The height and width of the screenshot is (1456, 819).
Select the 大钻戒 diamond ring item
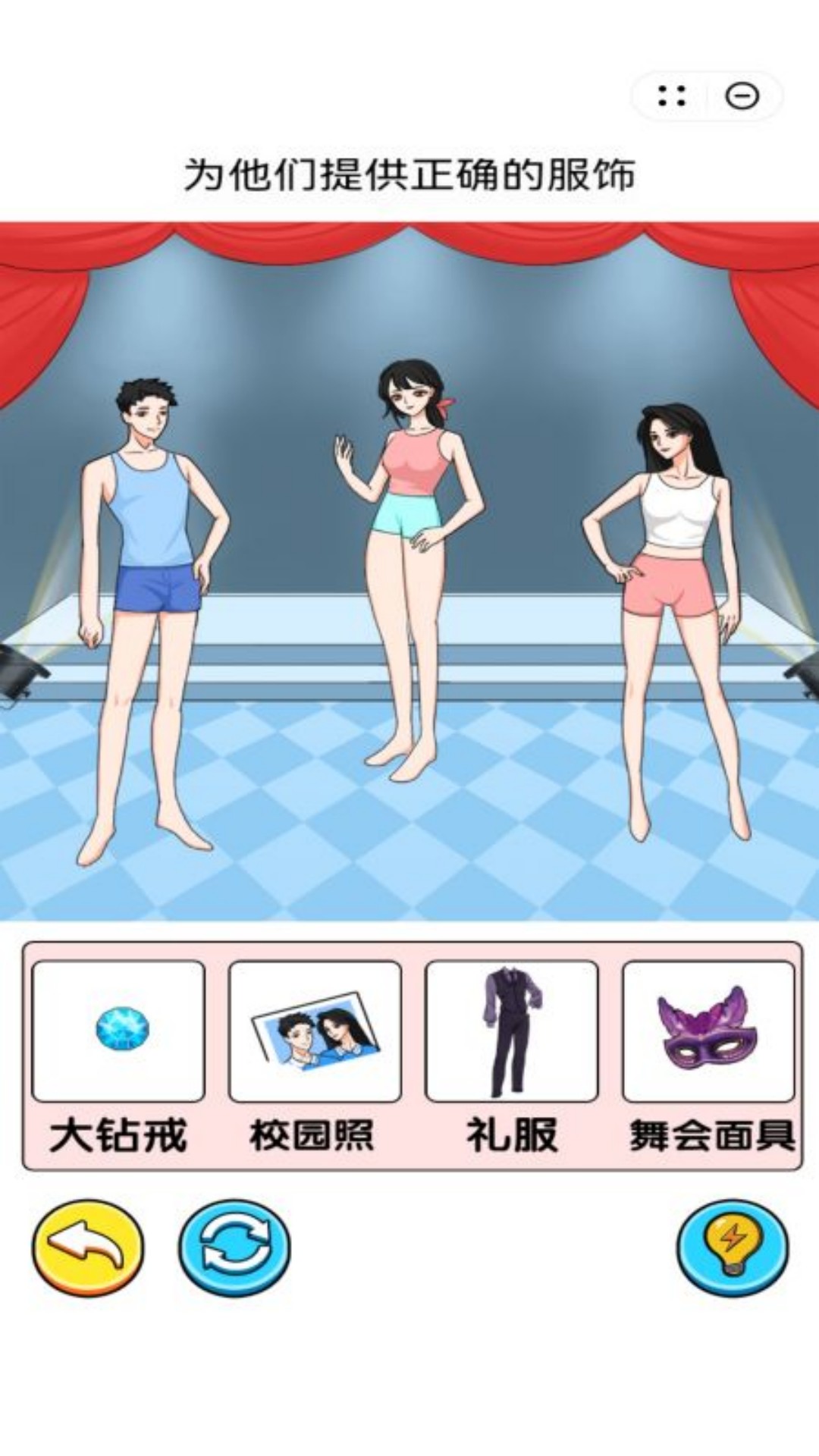[119, 1031]
